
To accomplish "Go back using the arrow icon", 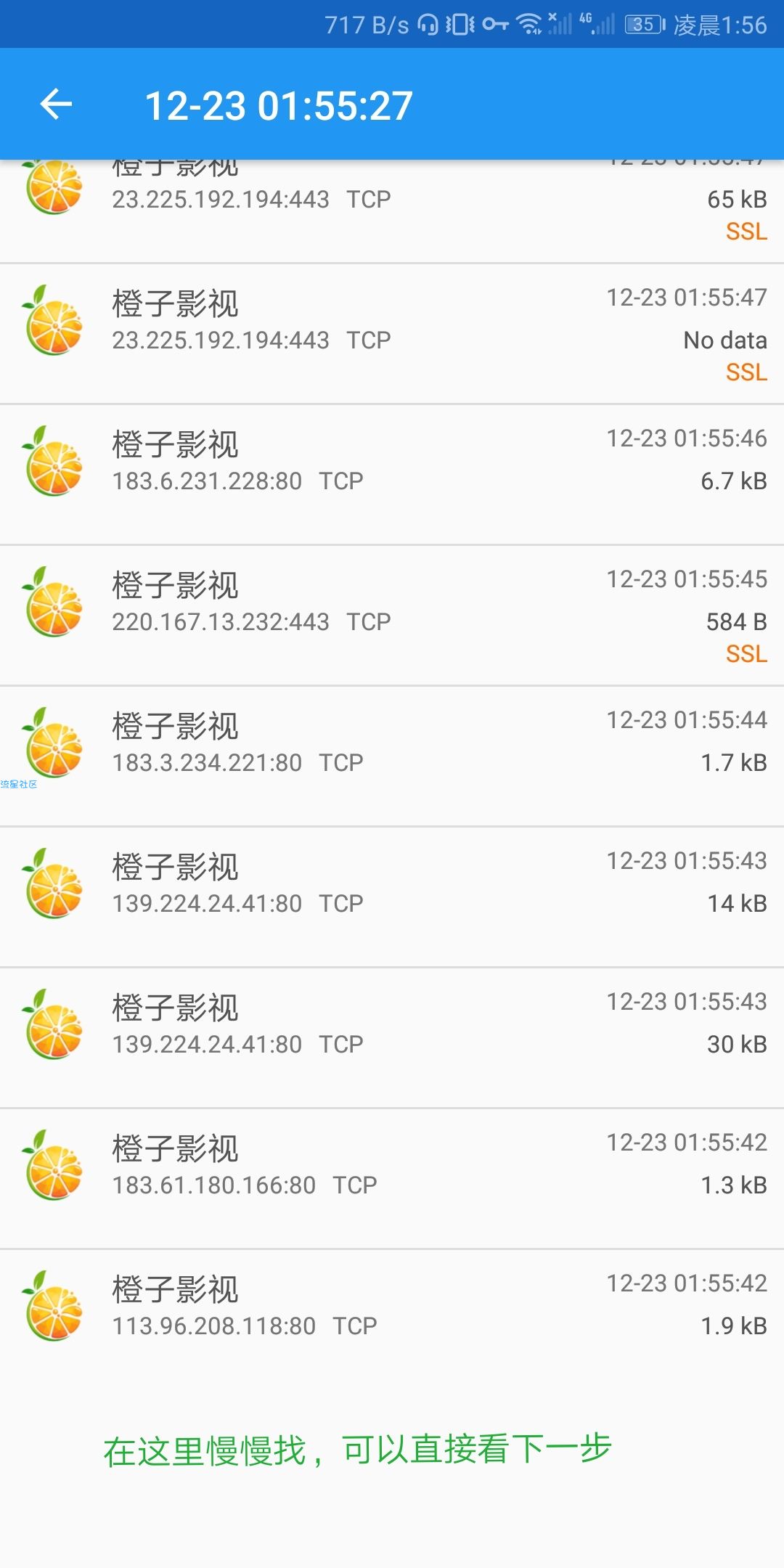I will tap(56, 105).
